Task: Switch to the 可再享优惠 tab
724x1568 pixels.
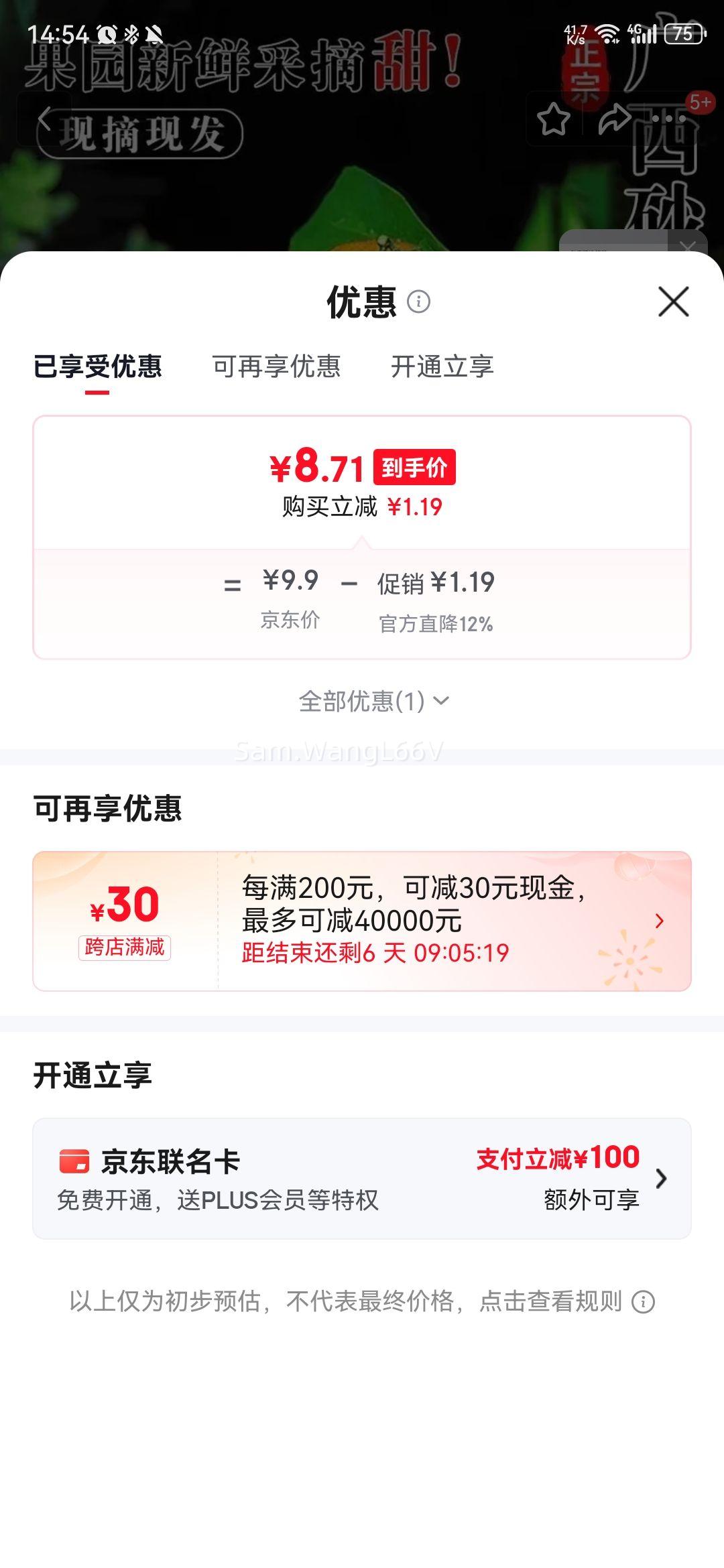Action: (277, 367)
